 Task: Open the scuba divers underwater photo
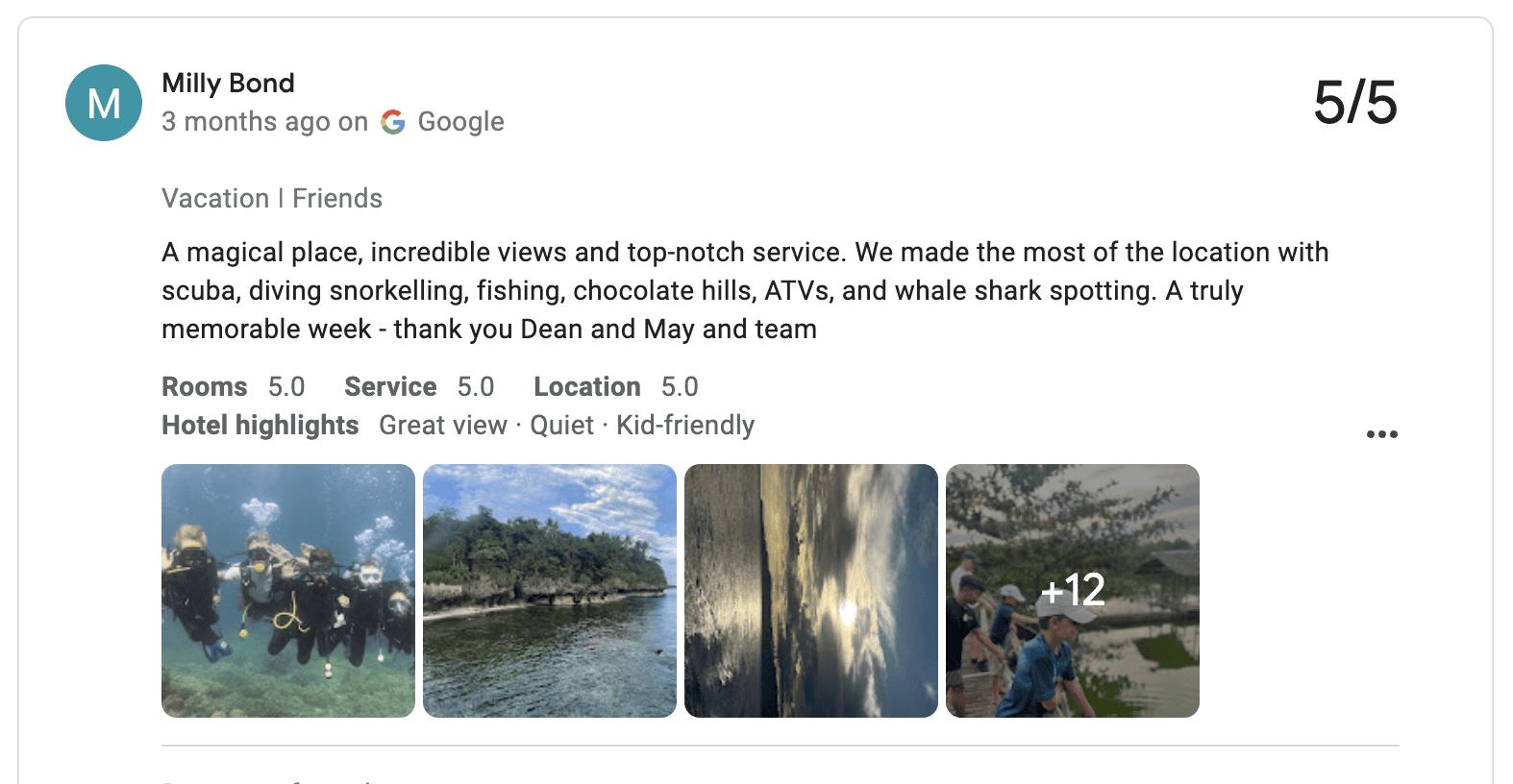point(288,591)
